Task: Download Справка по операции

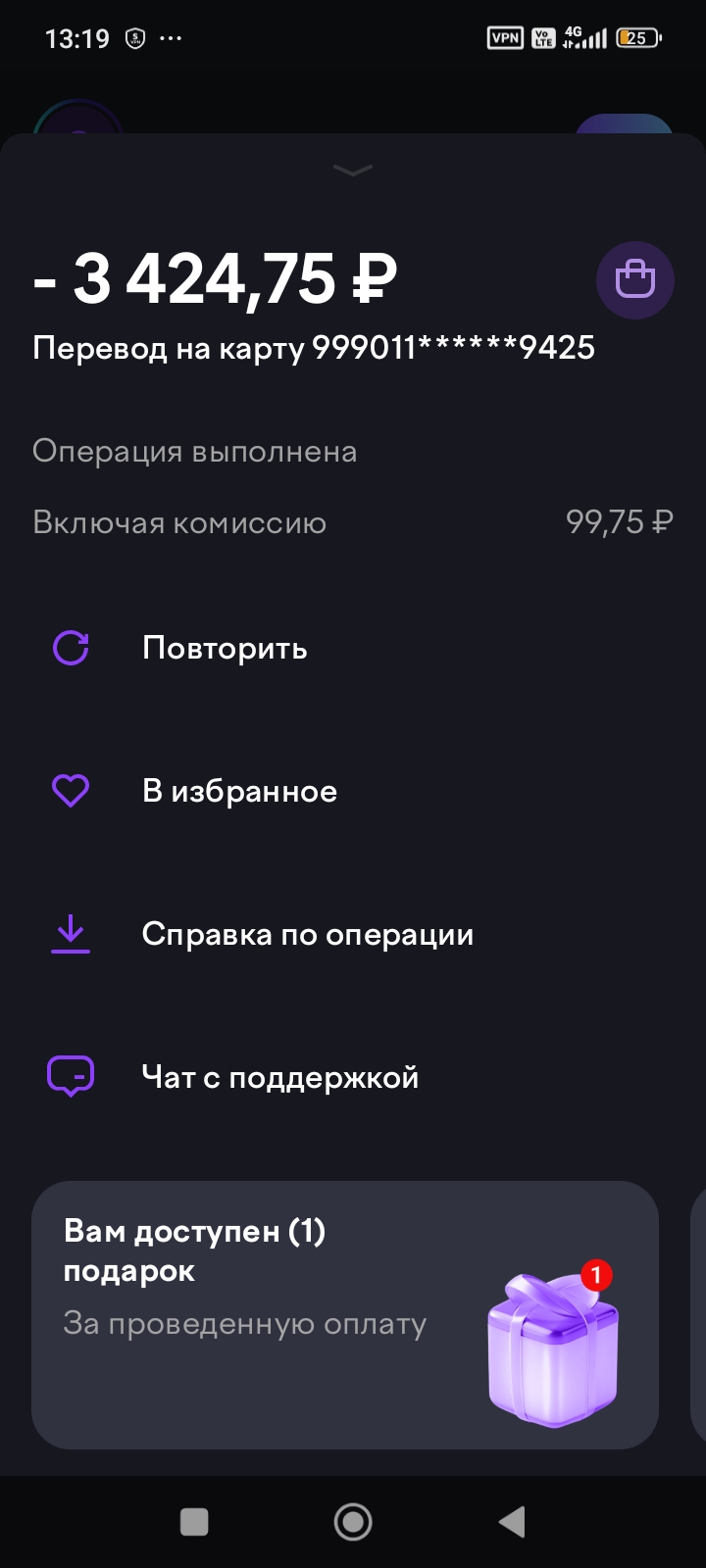Action: point(307,935)
